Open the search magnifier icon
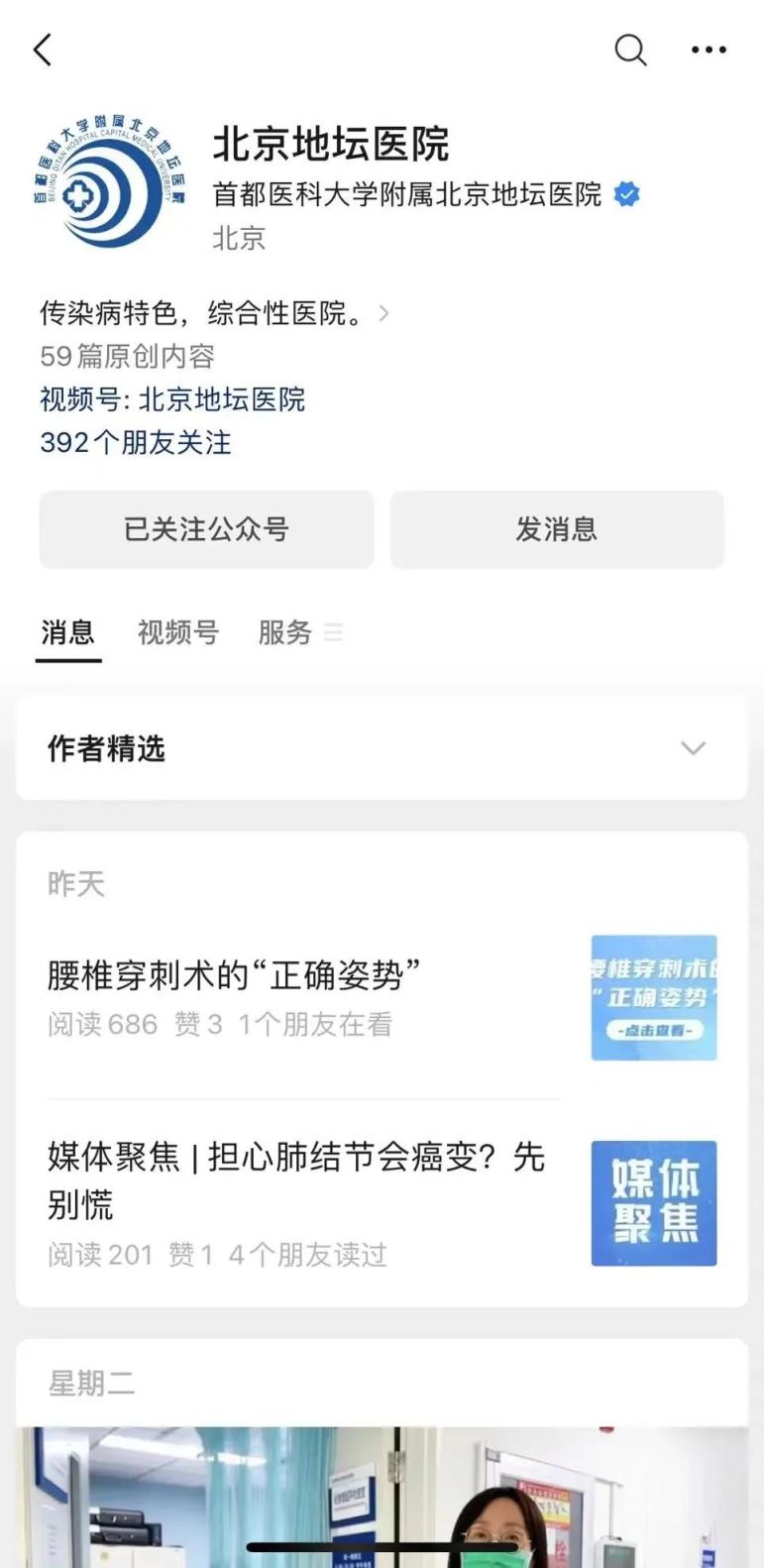Image resolution: width=764 pixels, height=1568 pixels. 630,50
